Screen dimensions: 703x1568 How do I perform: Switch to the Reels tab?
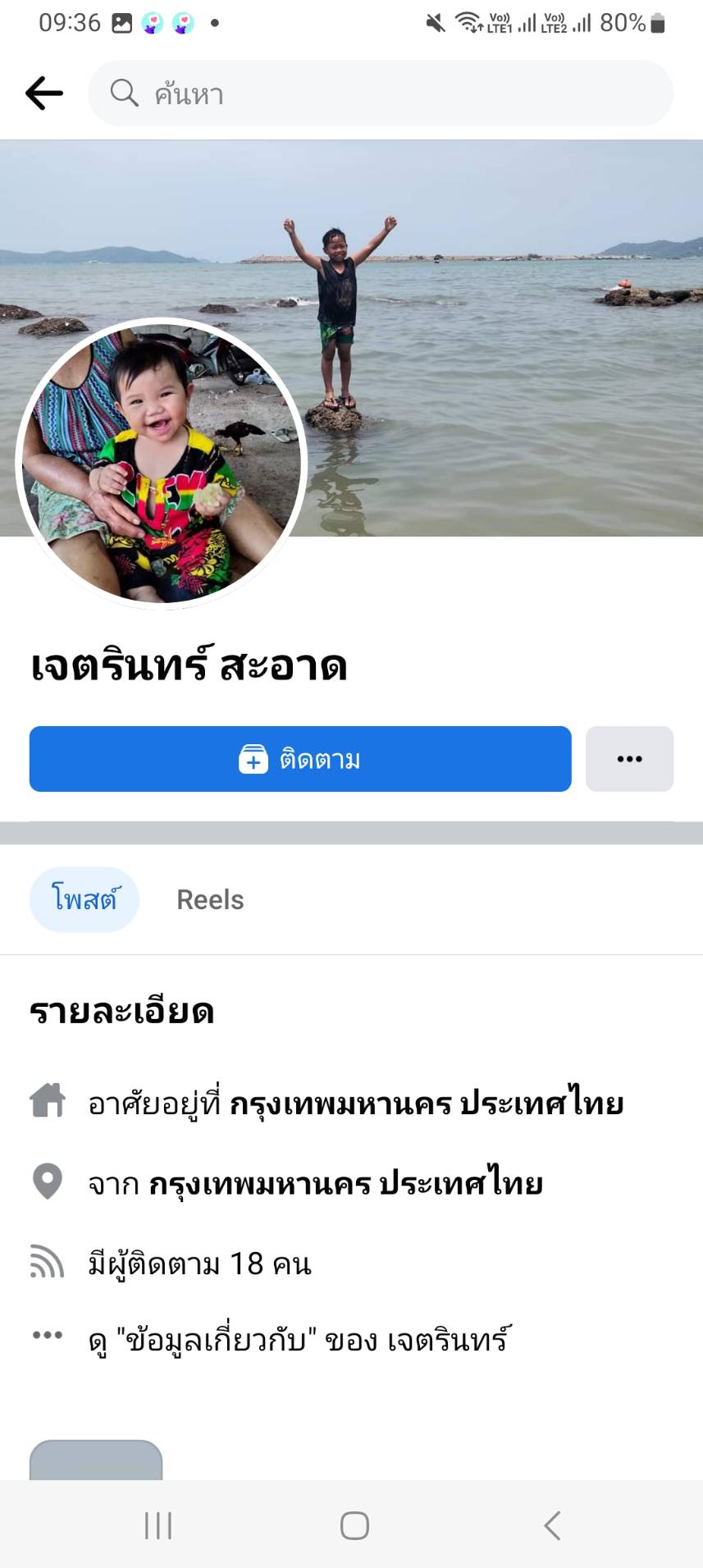point(210,900)
